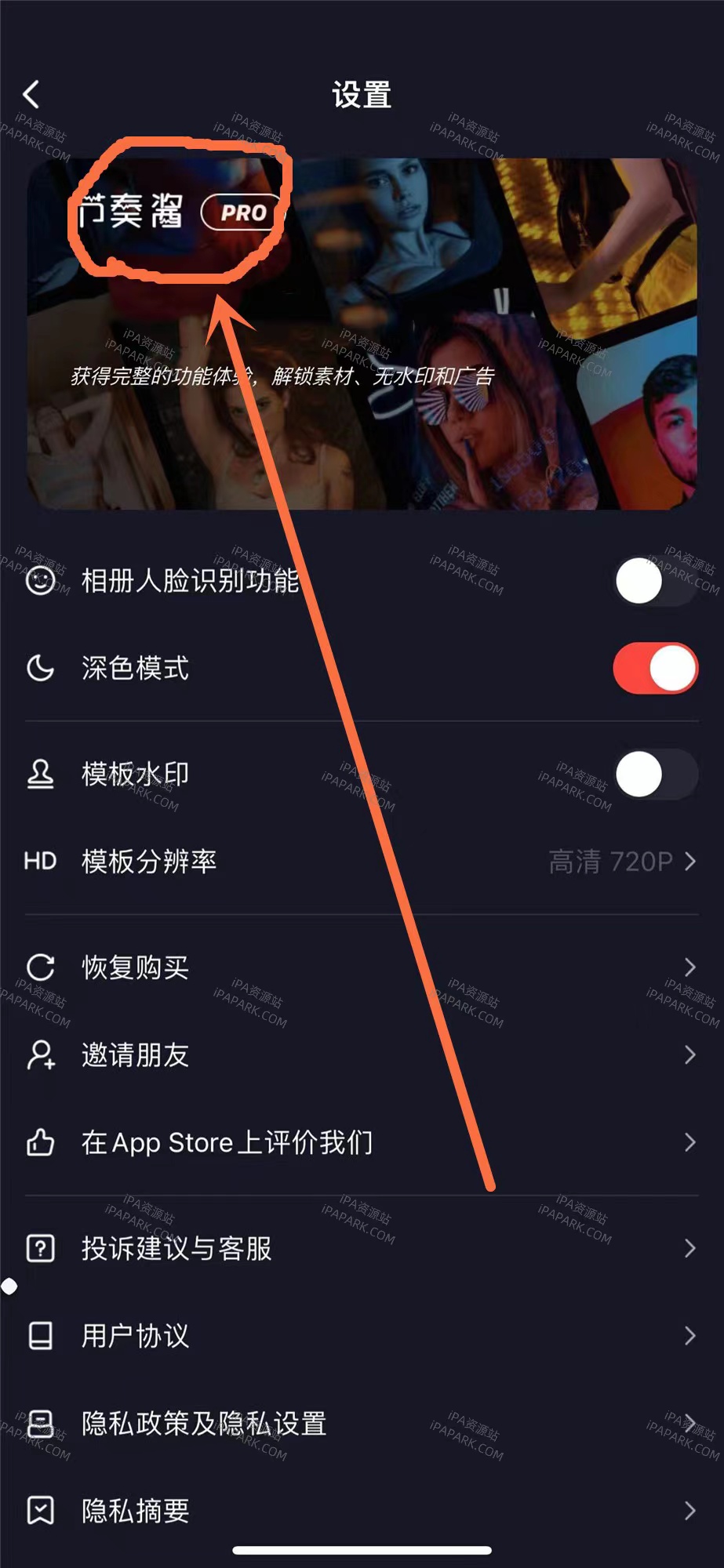Image resolution: width=724 pixels, height=1568 pixels.
Task: Open 邀请朋友 via its chevron
Action: (x=689, y=1054)
